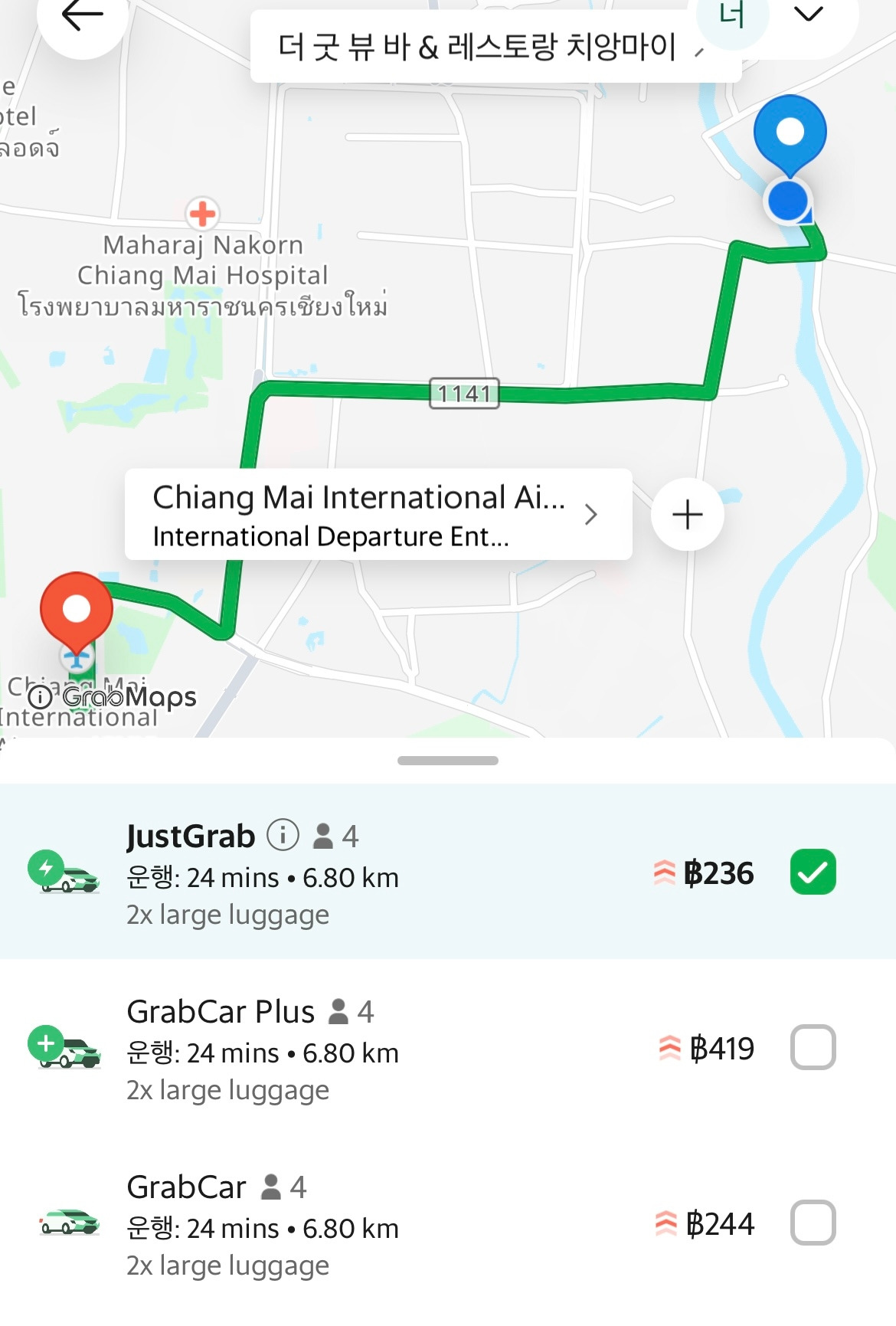The image size is (896, 1326).
Task: Choose the GrabCar Plus ride option
Action: (813, 1047)
